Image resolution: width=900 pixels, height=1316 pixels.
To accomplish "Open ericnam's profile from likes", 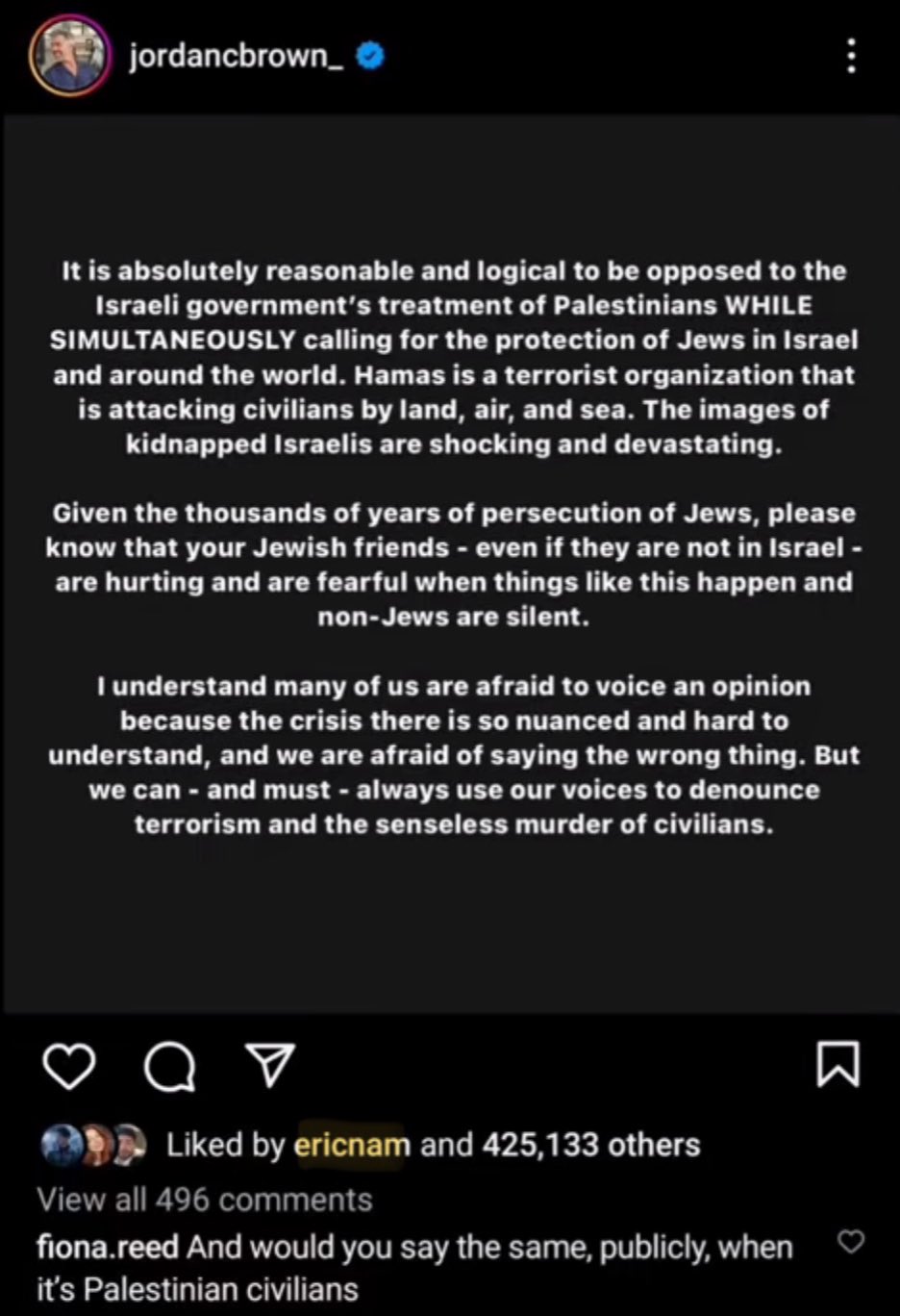I will [x=351, y=1145].
